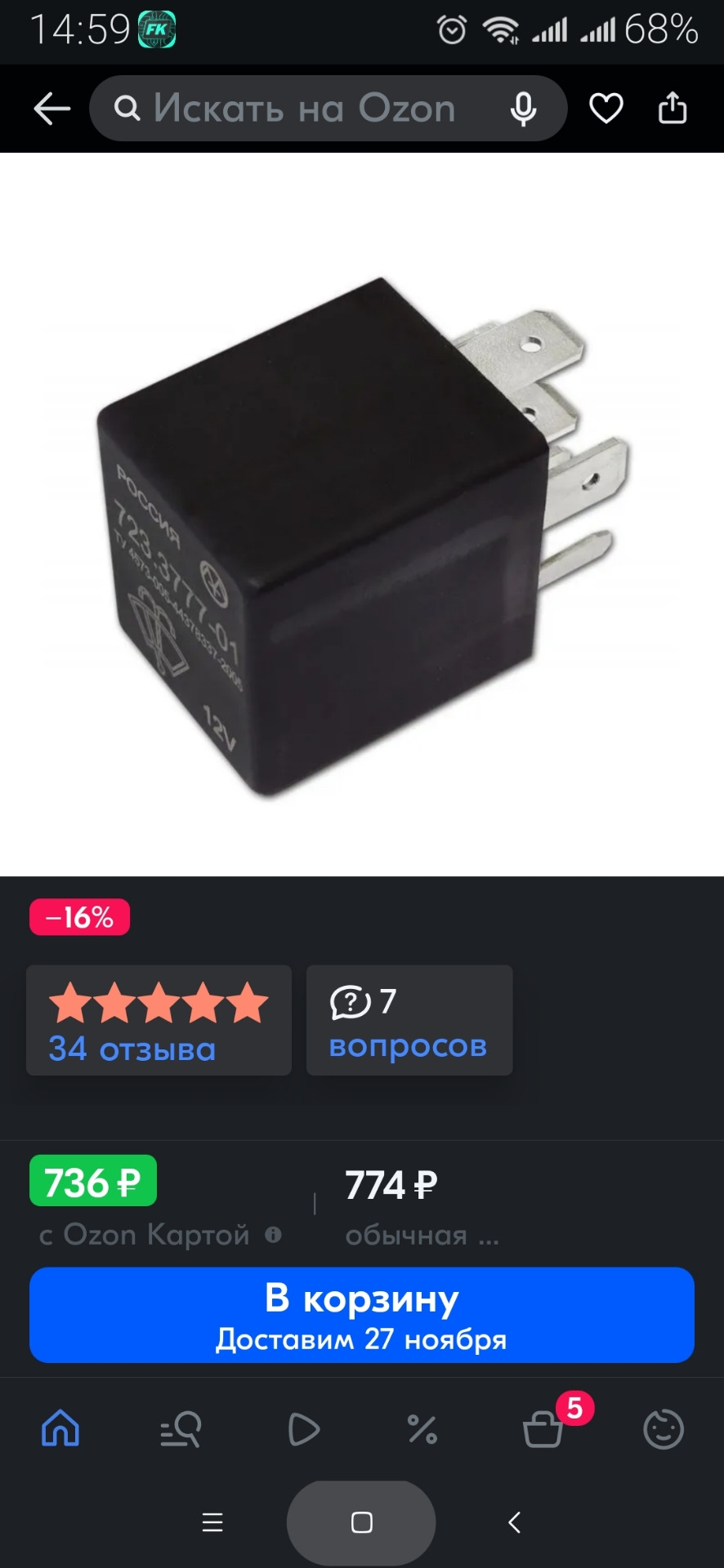Open the profile face tab

(x=664, y=1429)
